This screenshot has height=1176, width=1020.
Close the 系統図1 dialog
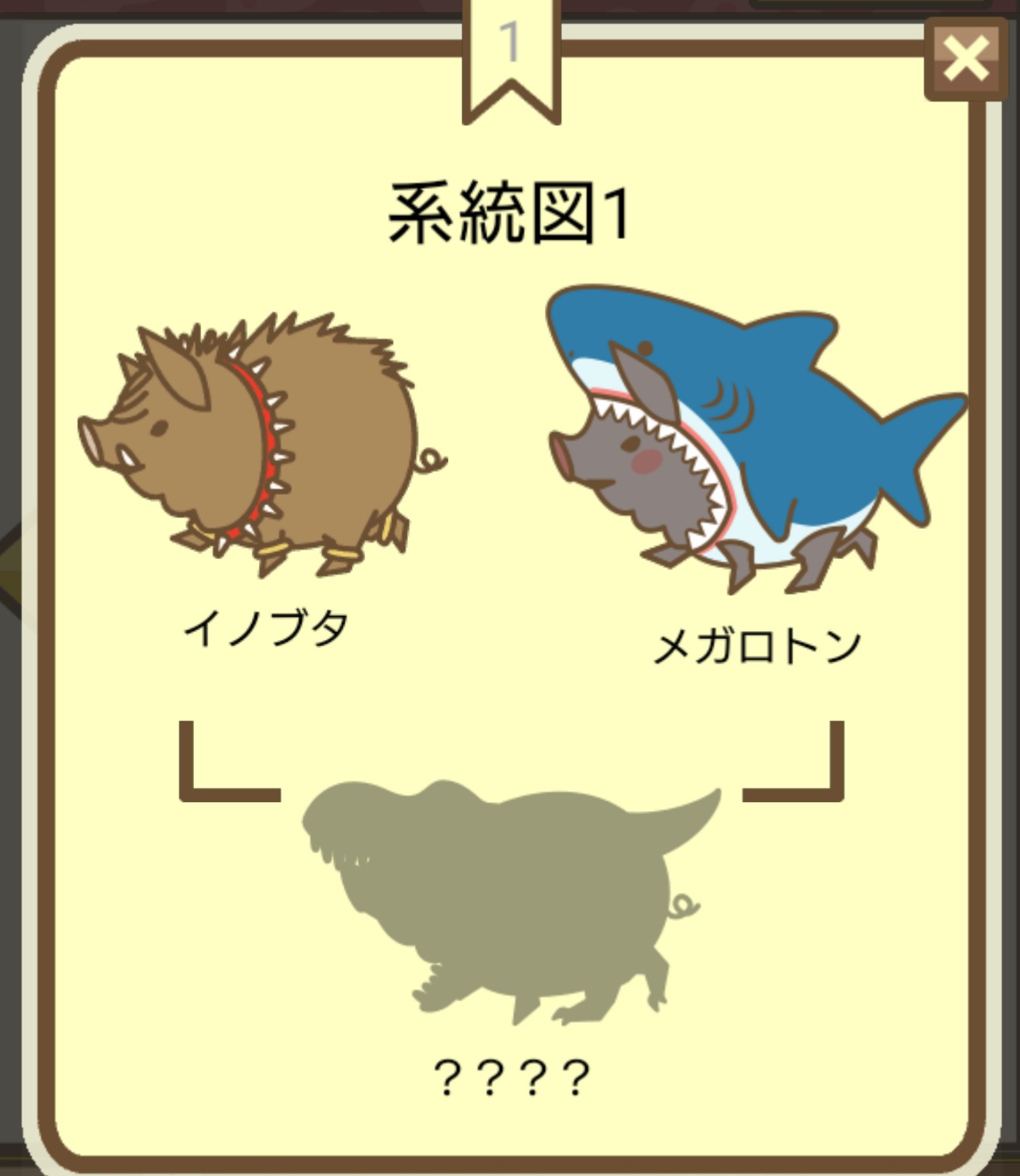point(965,59)
